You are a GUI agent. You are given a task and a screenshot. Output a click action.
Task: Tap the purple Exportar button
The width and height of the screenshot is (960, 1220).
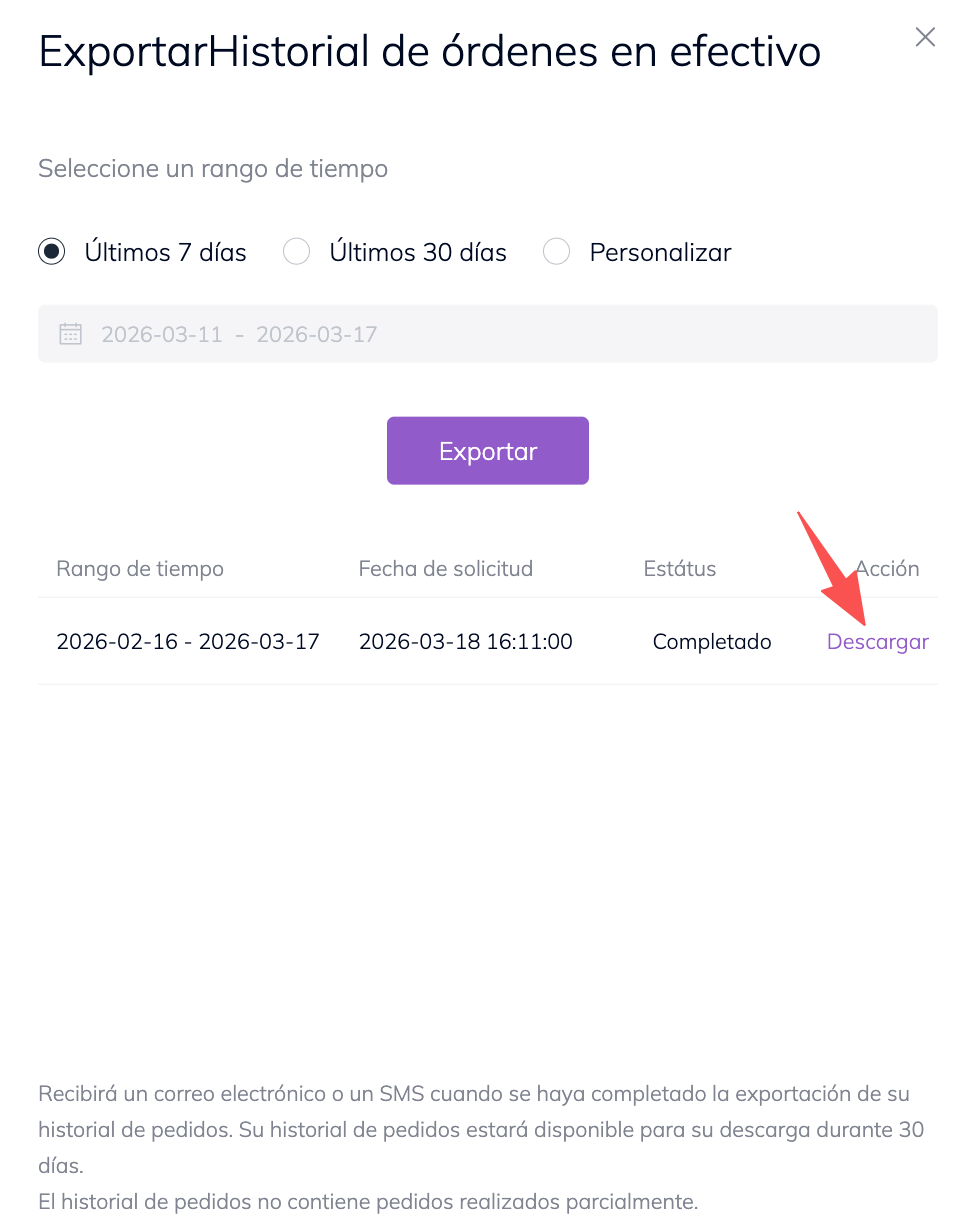(488, 451)
